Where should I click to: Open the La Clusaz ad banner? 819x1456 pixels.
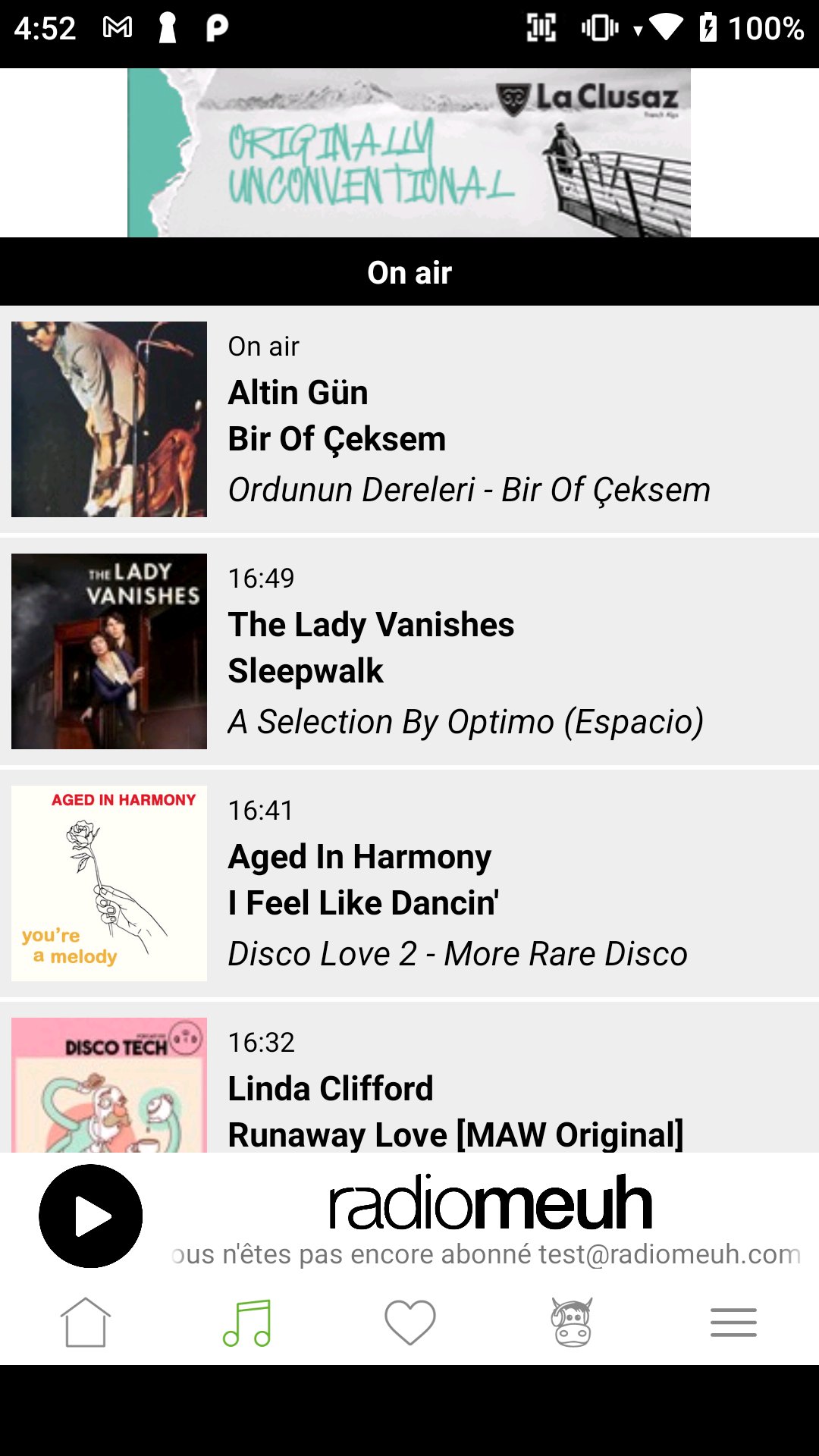coord(409,152)
